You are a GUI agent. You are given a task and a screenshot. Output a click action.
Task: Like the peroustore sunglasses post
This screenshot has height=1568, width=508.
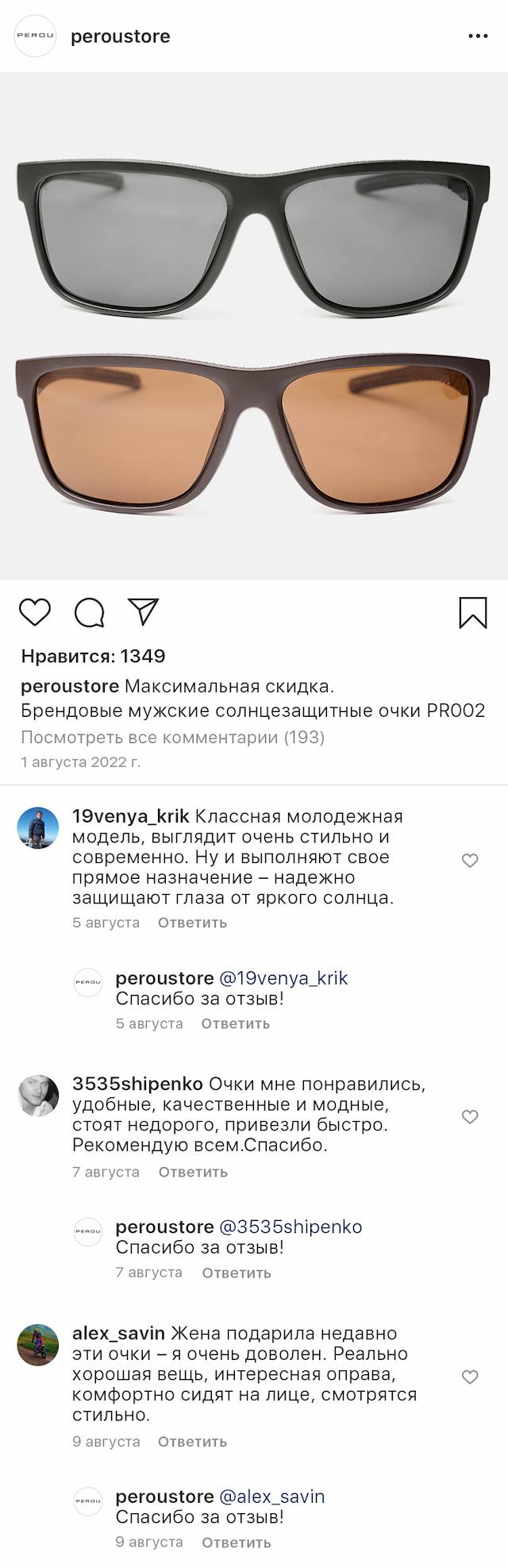(x=35, y=613)
